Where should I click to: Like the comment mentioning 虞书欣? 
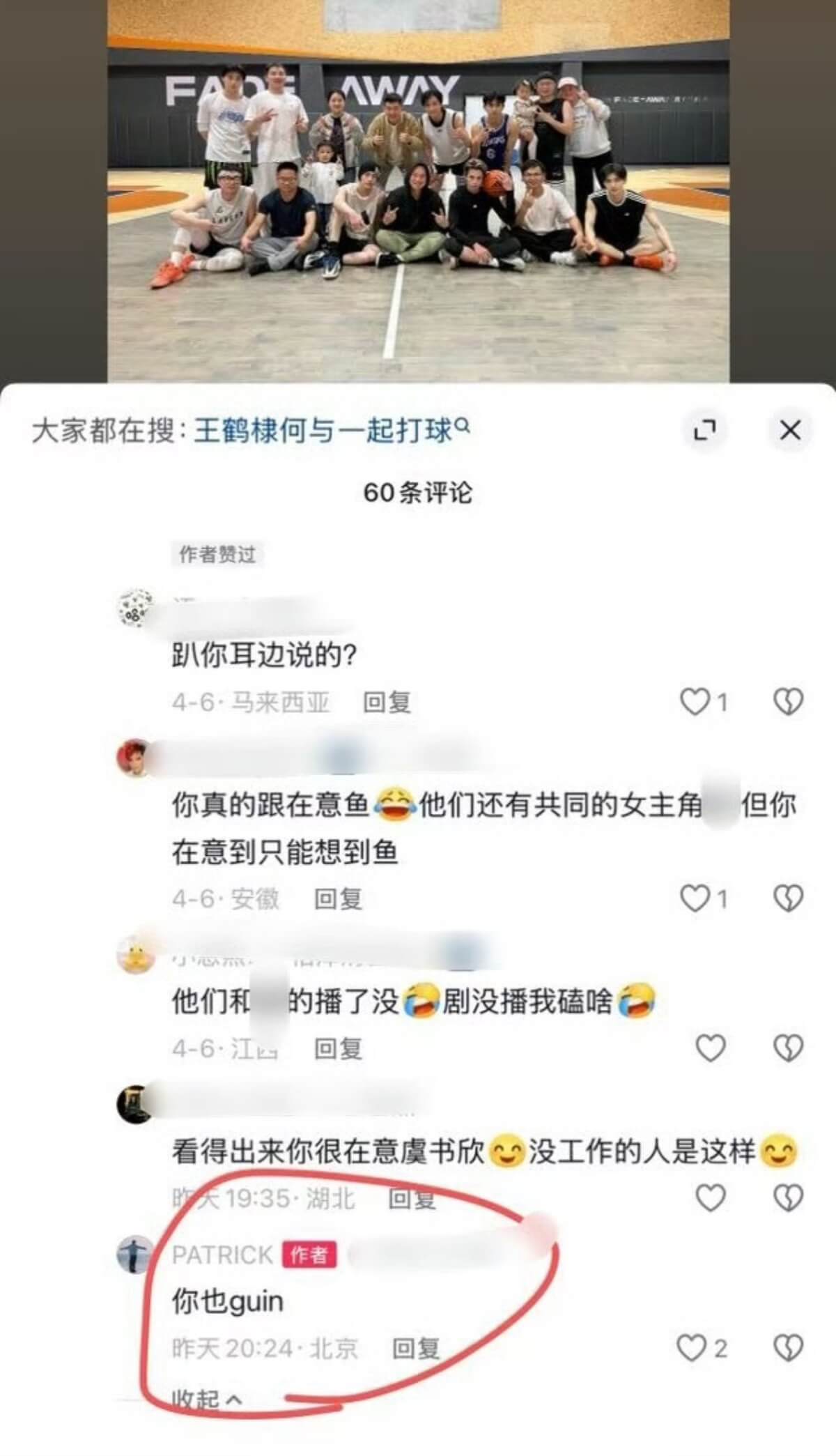point(710,1198)
